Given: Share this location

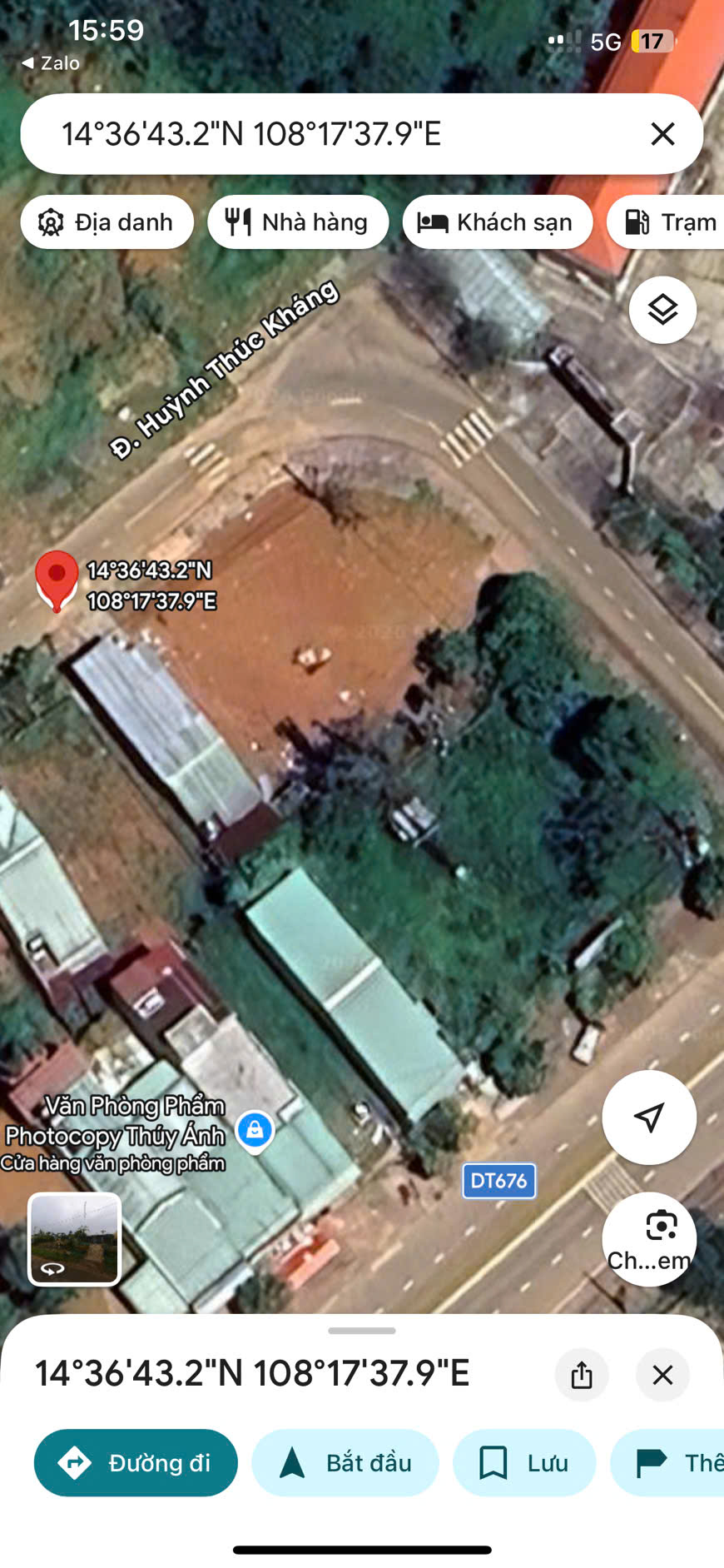Looking at the screenshot, I should tap(582, 1375).
